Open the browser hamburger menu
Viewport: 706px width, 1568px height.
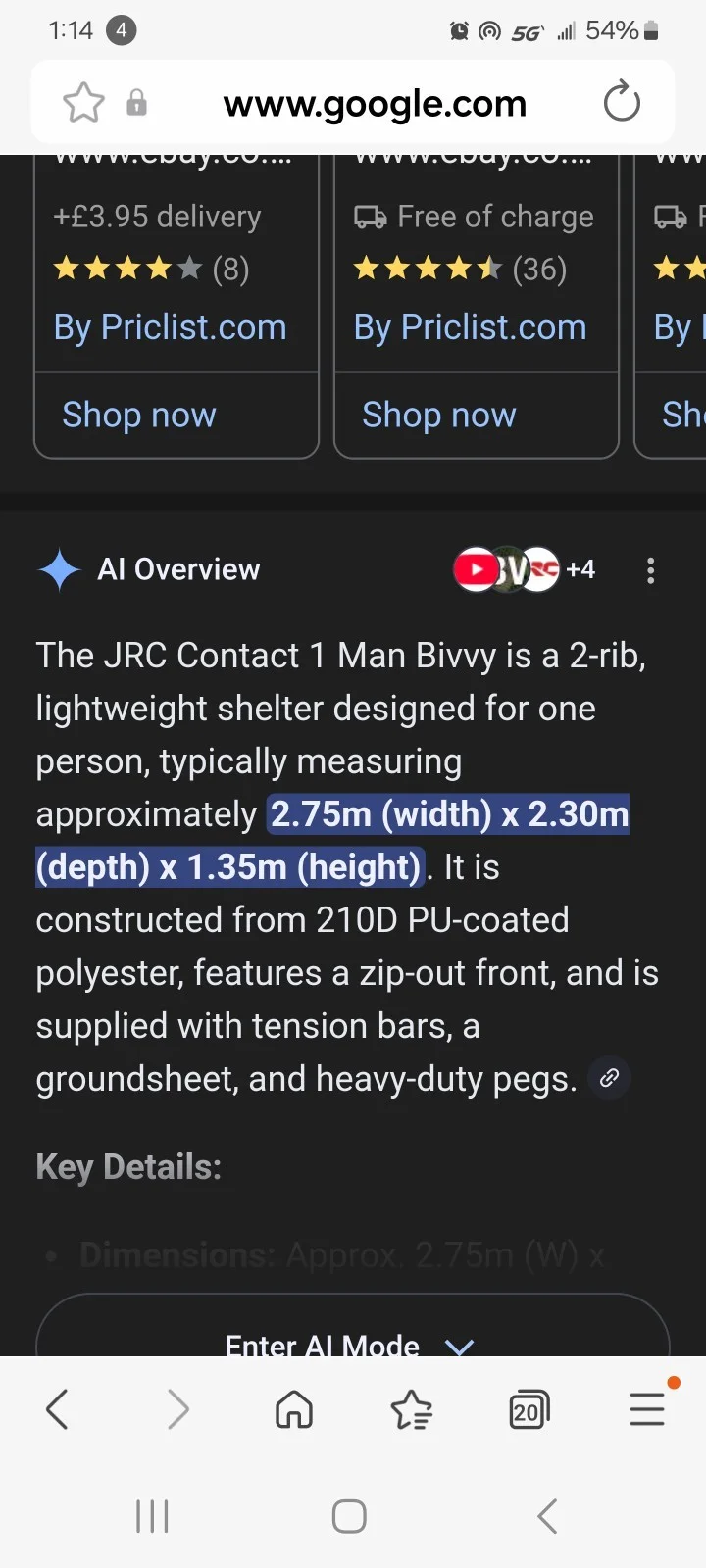point(647,1410)
